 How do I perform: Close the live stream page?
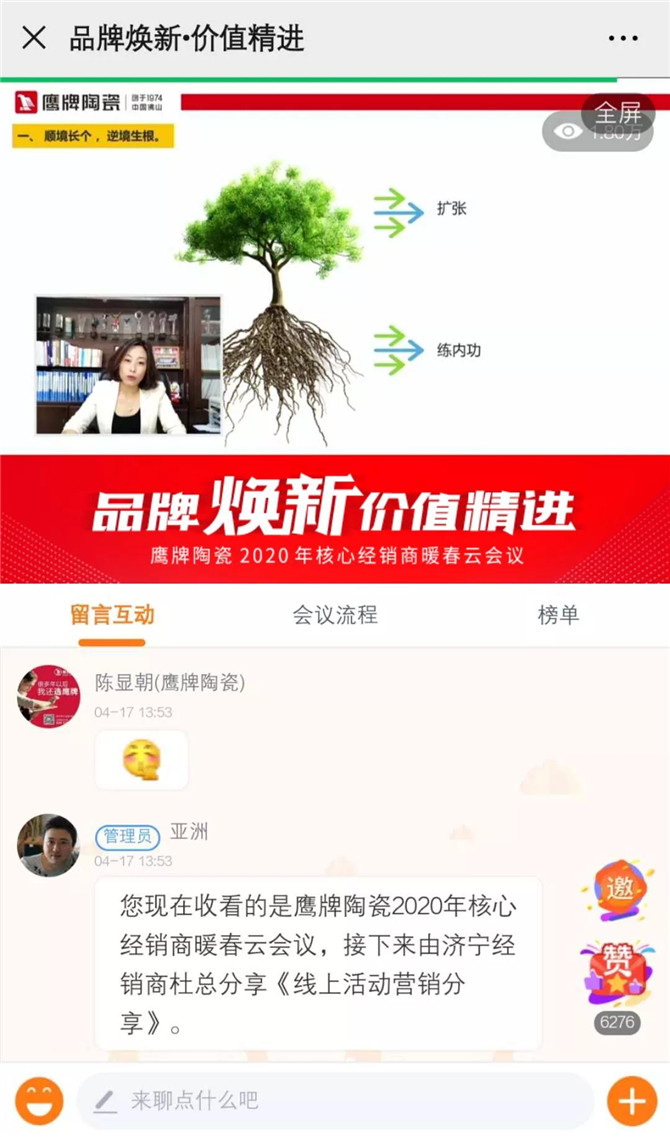coord(34,38)
